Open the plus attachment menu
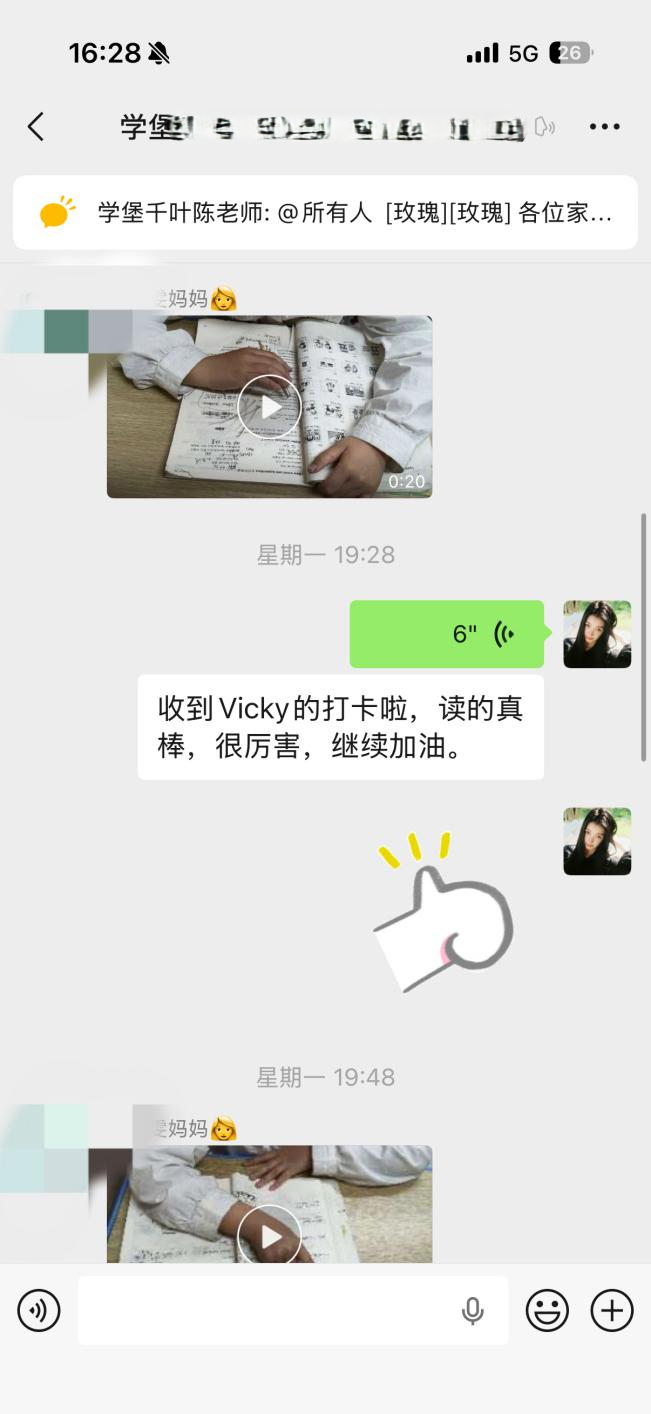 click(612, 1310)
